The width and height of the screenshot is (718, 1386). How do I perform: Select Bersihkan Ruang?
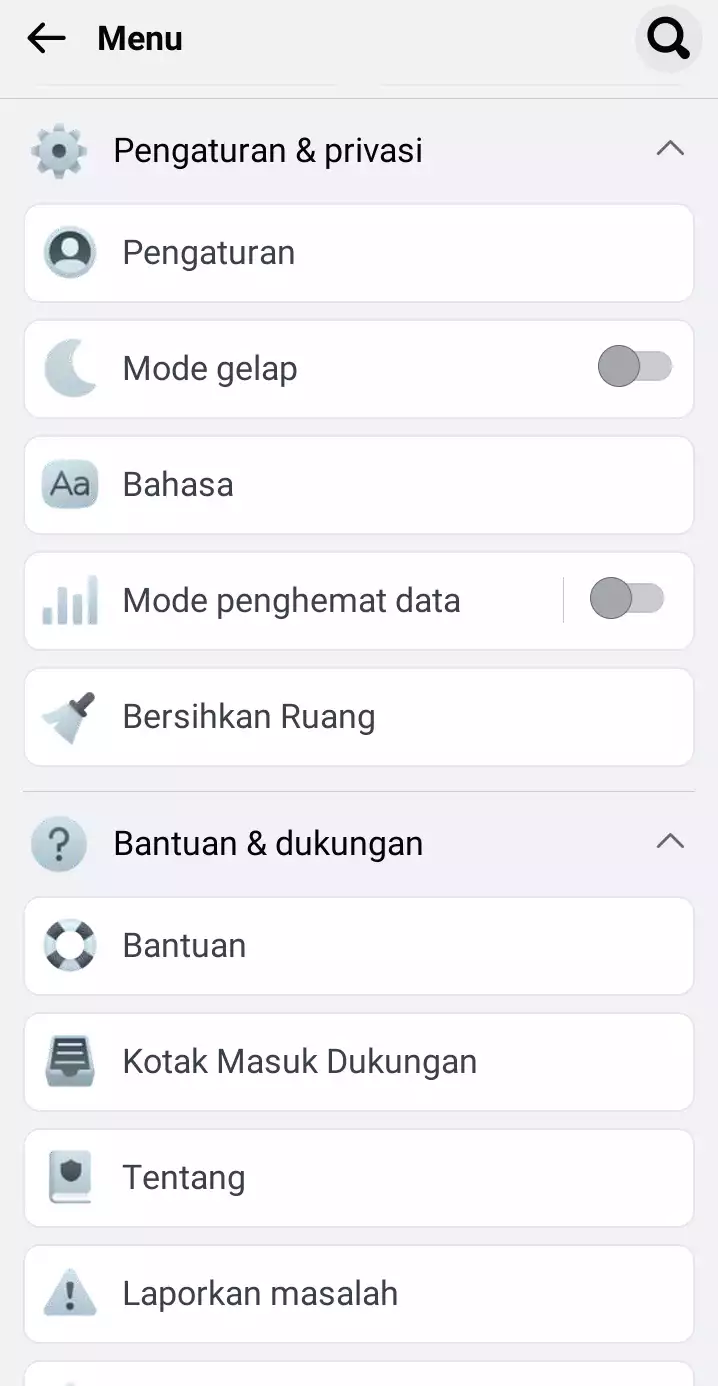point(359,717)
